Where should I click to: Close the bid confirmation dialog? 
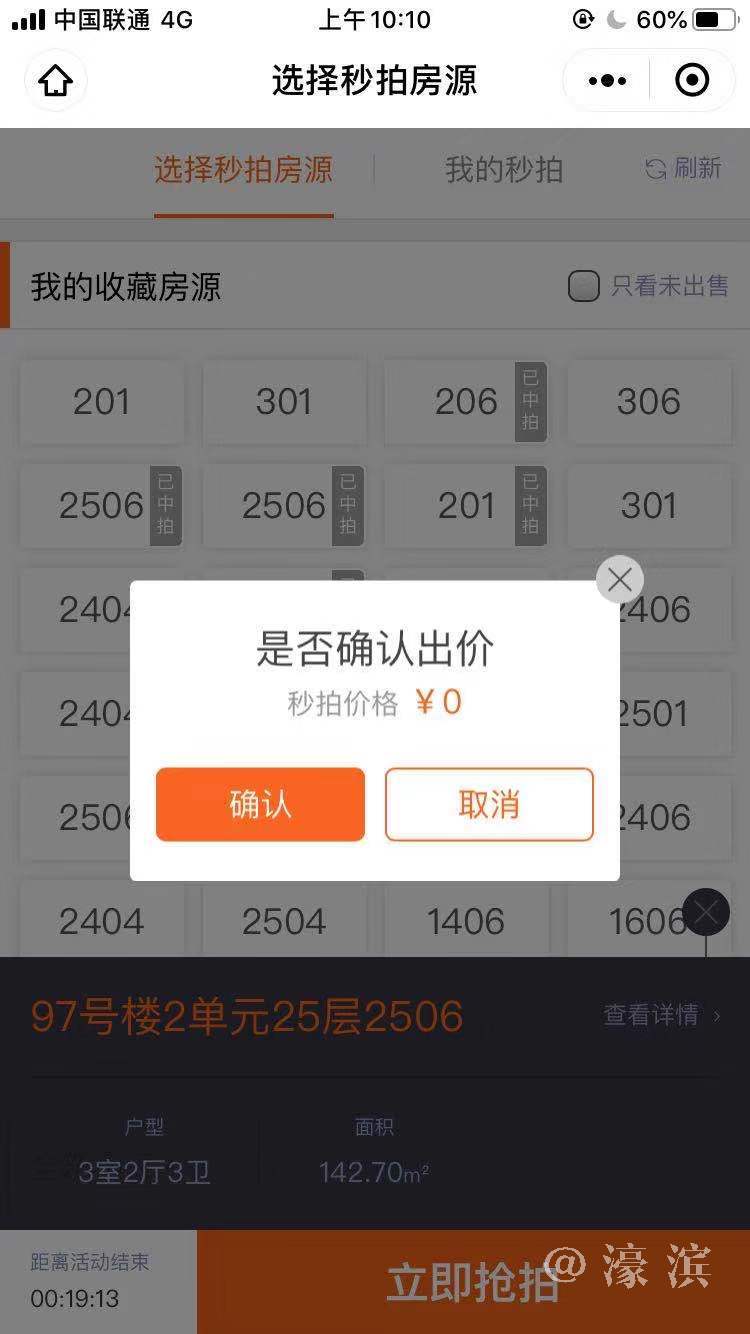[x=620, y=579]
